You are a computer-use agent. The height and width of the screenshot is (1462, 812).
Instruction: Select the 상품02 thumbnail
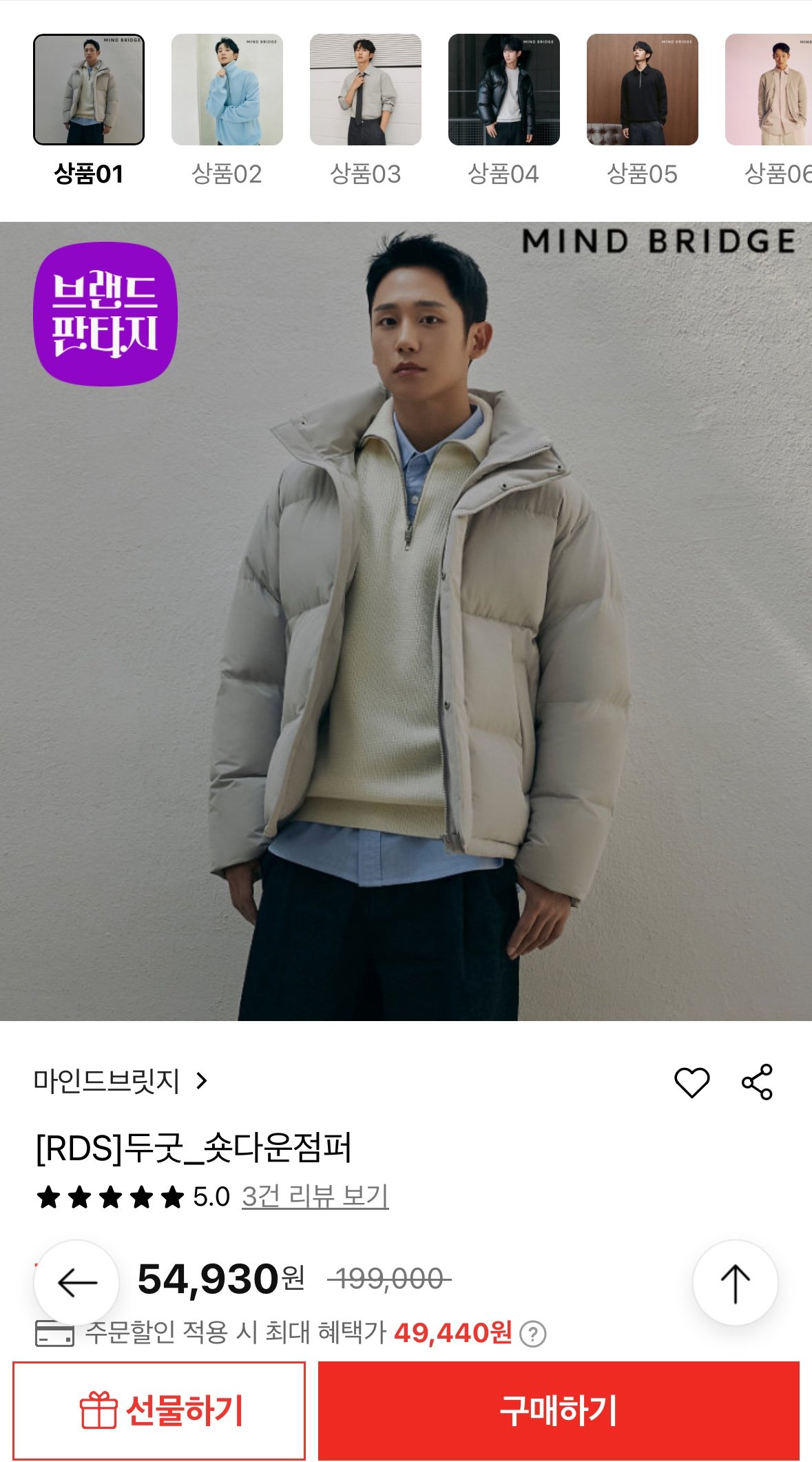[227, 90]
